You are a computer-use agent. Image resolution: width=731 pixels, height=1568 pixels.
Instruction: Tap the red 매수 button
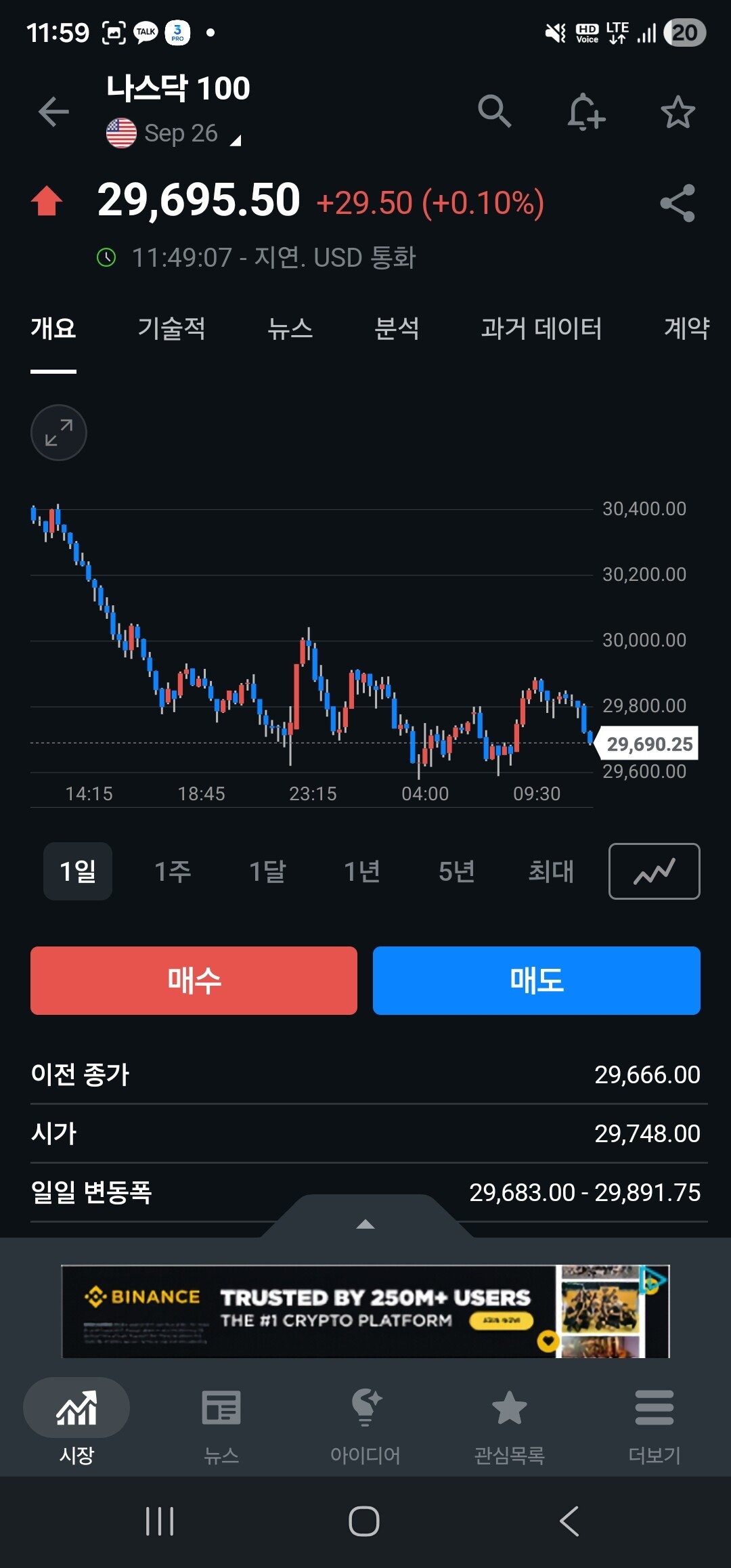[x=194, y=980]
